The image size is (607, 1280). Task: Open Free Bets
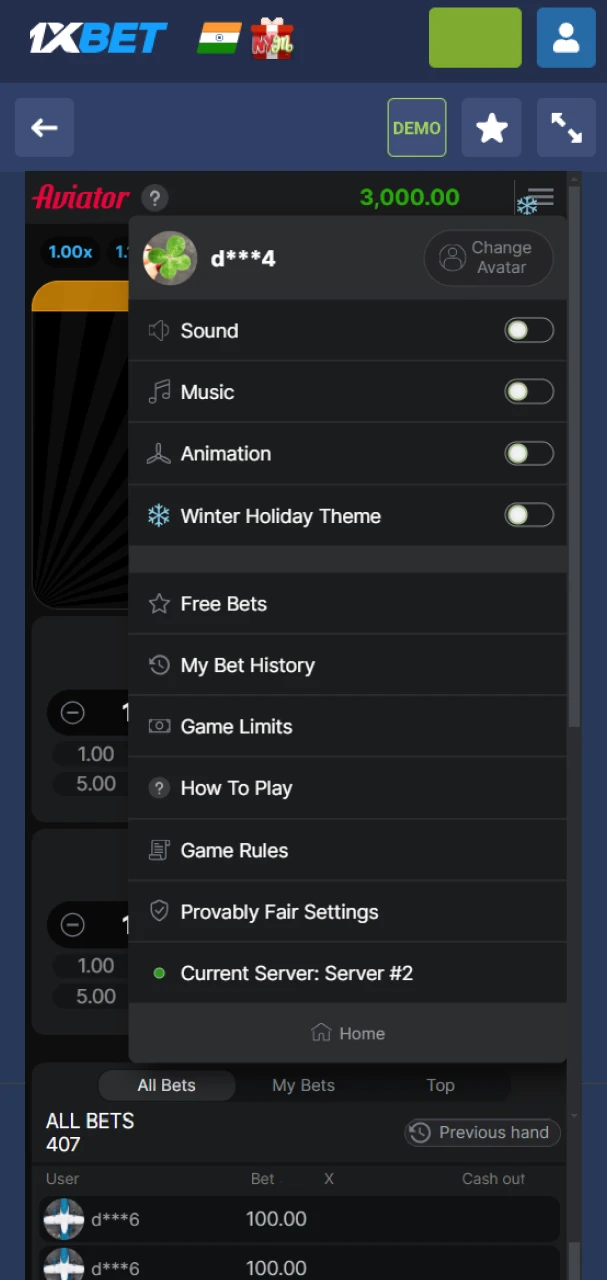click(x=223, y=604)
